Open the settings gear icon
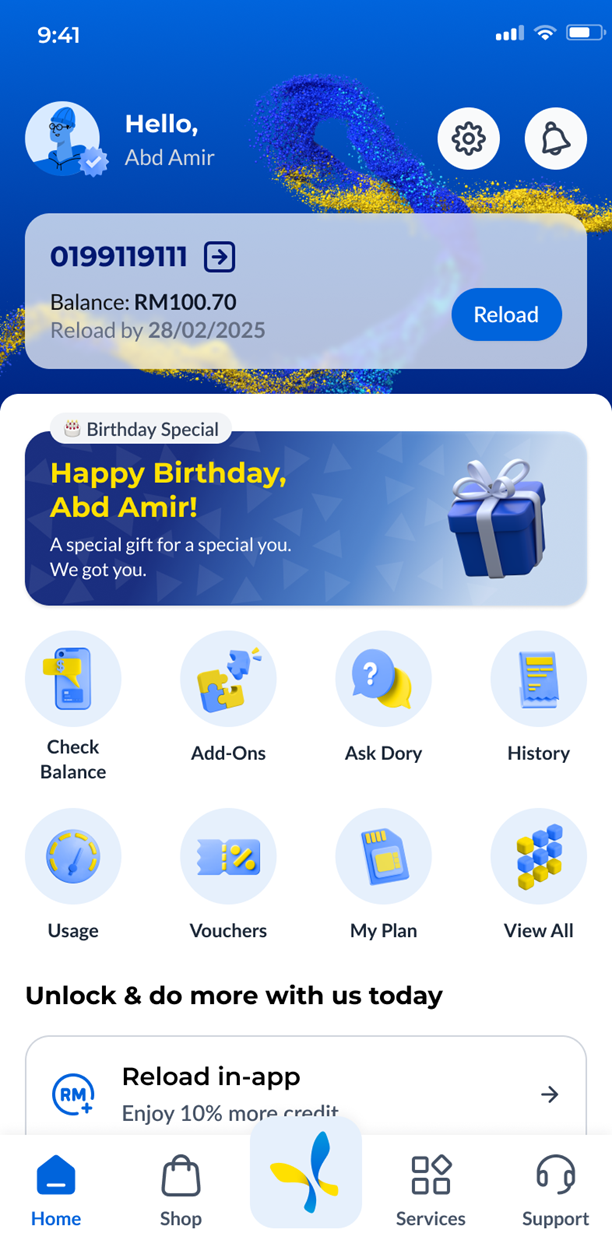Viewport: 612px width, 1247px height. click(468, 139)
